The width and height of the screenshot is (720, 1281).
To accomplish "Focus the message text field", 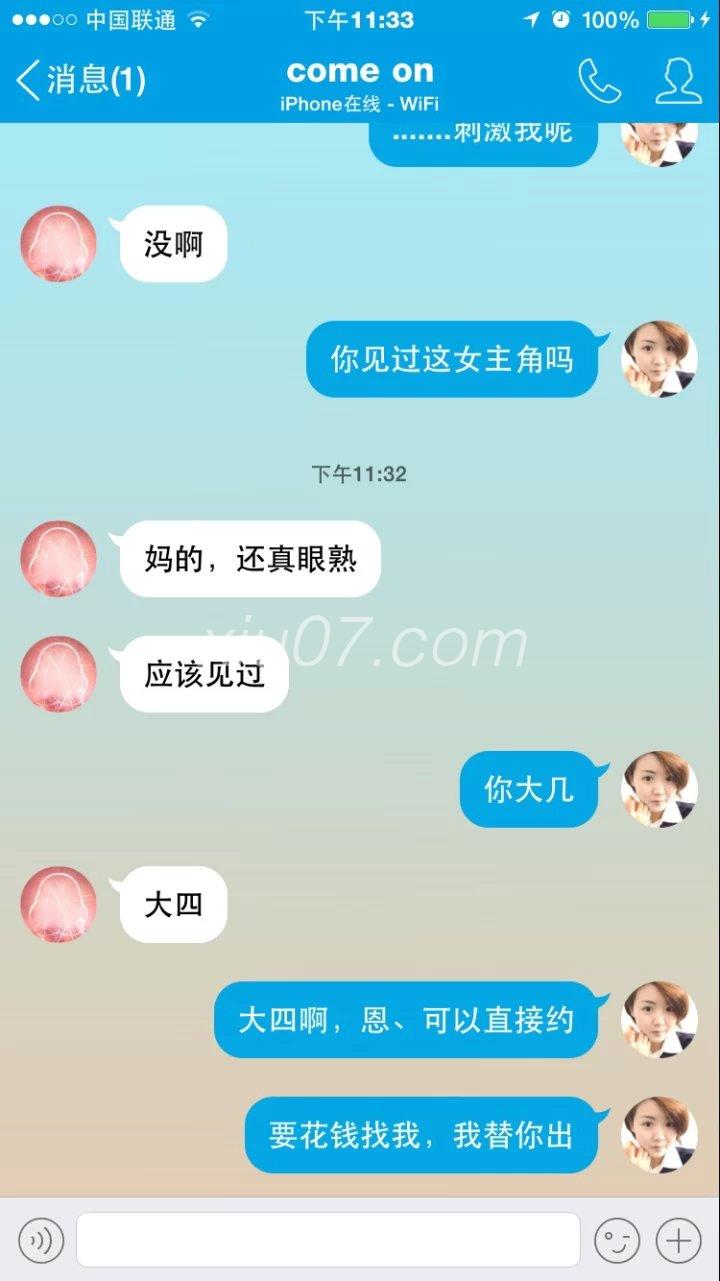I will (328, 1240).
